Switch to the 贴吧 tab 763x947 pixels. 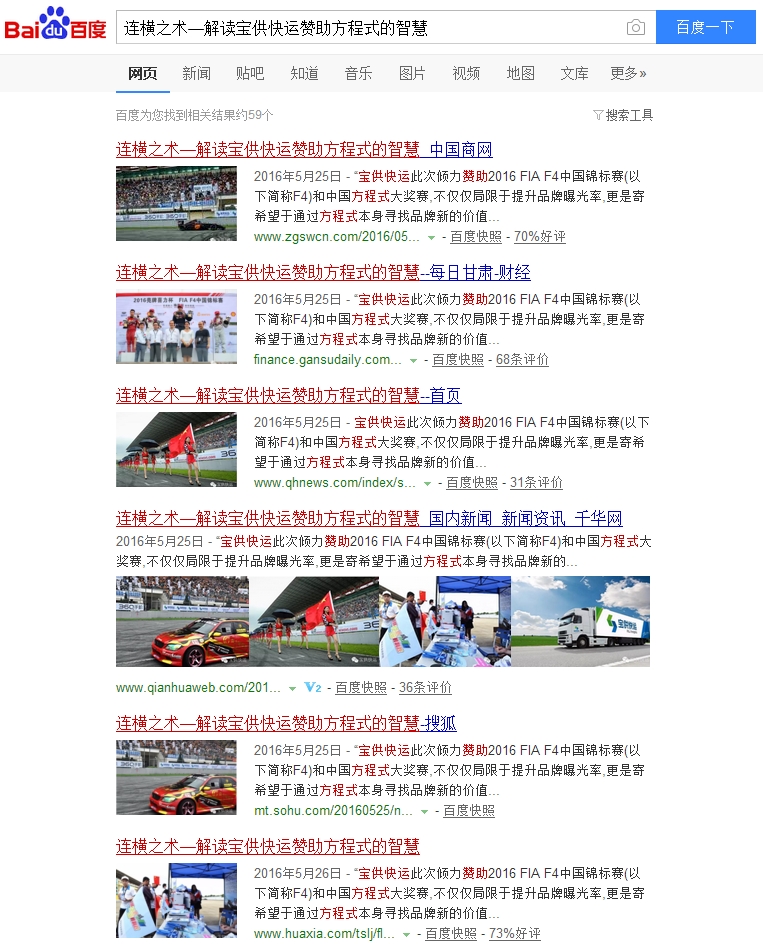(250, 73)
